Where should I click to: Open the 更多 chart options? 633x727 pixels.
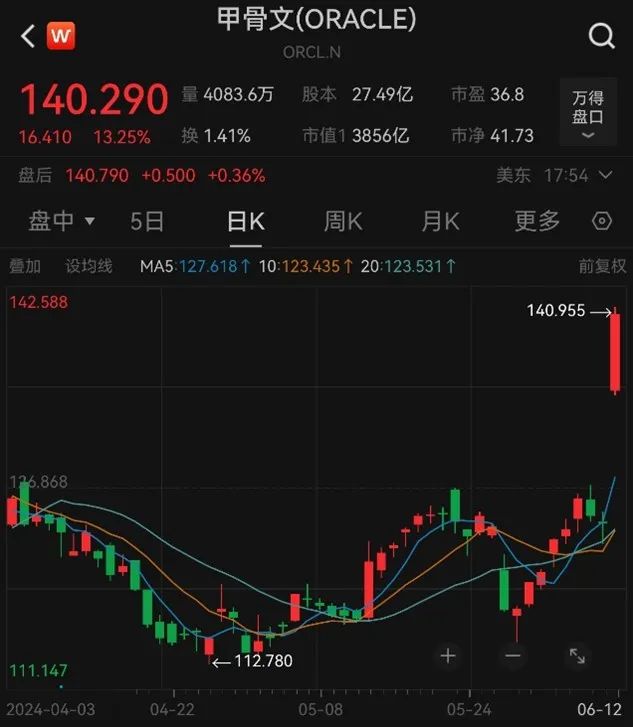(537, 221)
